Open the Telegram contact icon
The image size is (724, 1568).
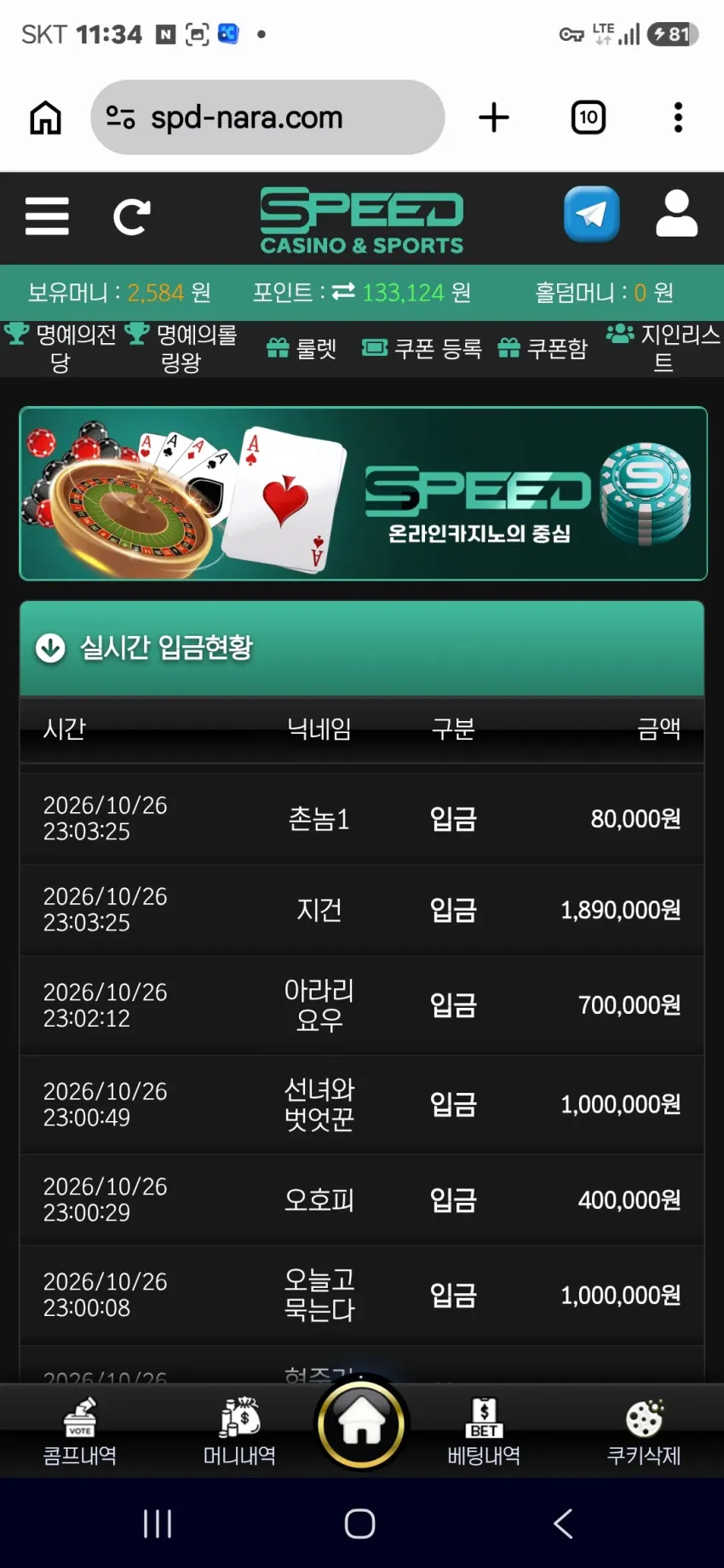point(591,214)
